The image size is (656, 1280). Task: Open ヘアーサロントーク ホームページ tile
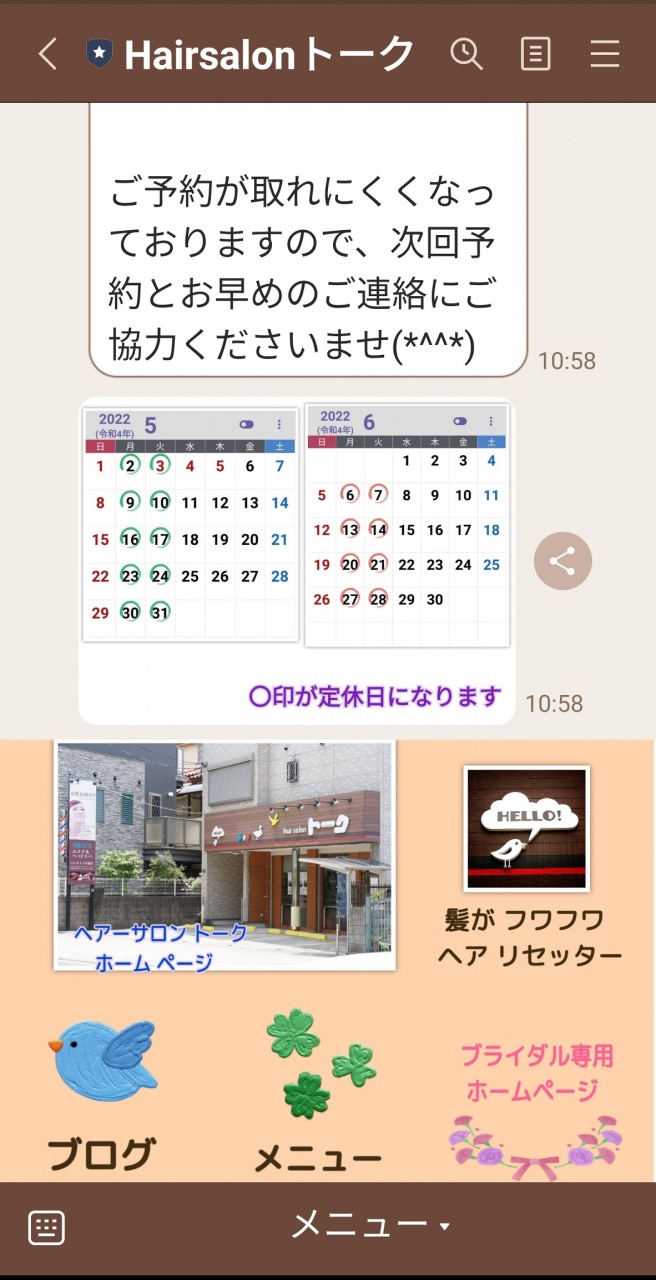point(224,856)
